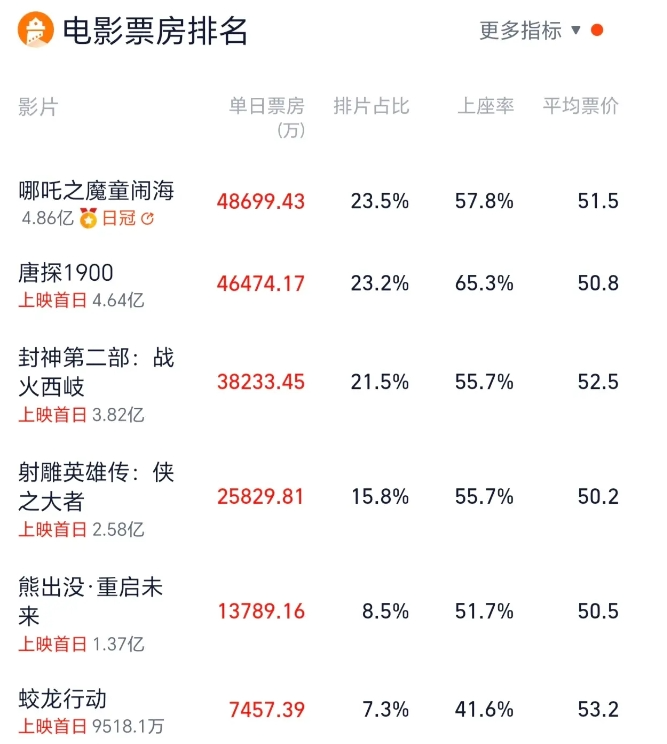View details for 封神第二部：战火西岐

pos(96,372)
